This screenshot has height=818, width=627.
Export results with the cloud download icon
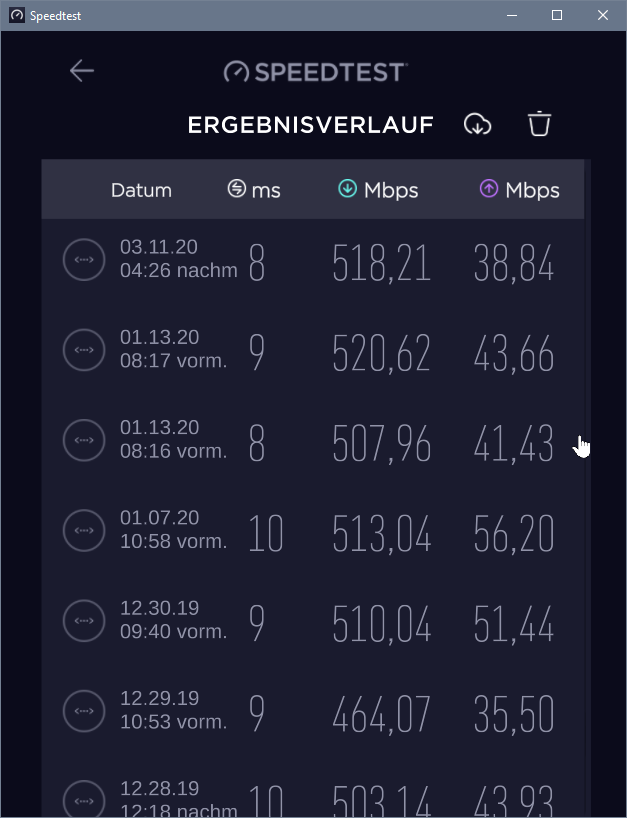pos(478,124)
